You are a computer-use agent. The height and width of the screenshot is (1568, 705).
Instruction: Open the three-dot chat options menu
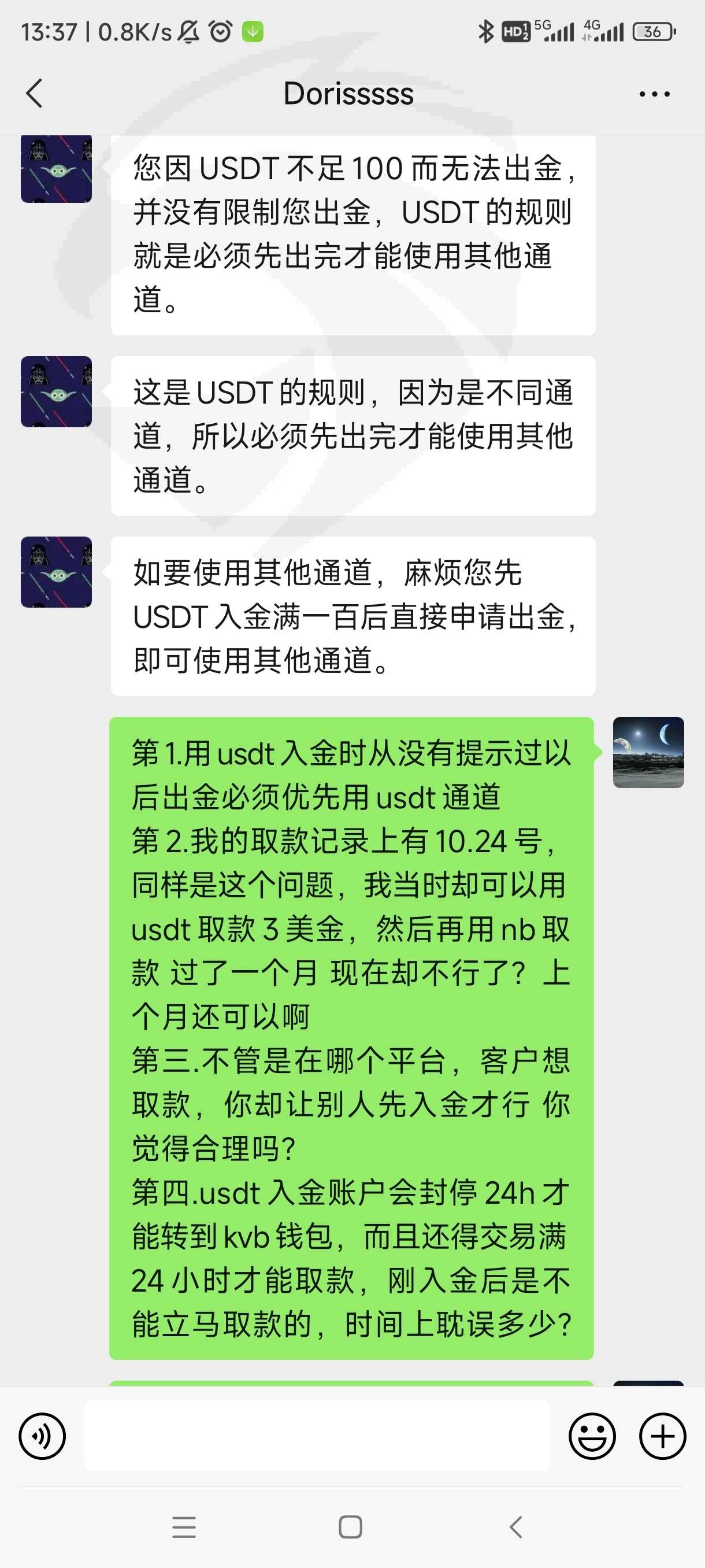click(x=655, y=94)
